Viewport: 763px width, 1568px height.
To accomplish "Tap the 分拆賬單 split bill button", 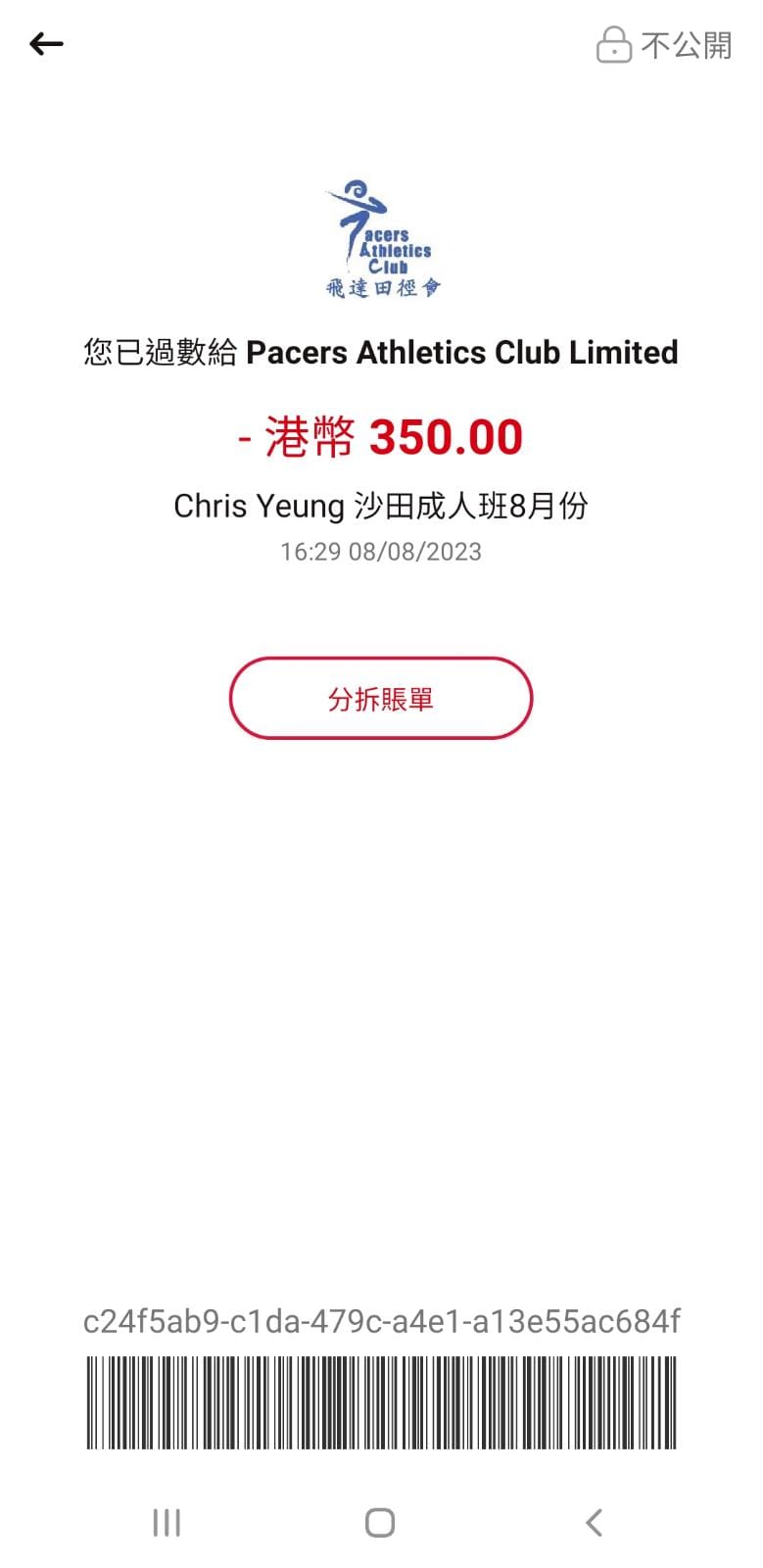I will (381, 699).
